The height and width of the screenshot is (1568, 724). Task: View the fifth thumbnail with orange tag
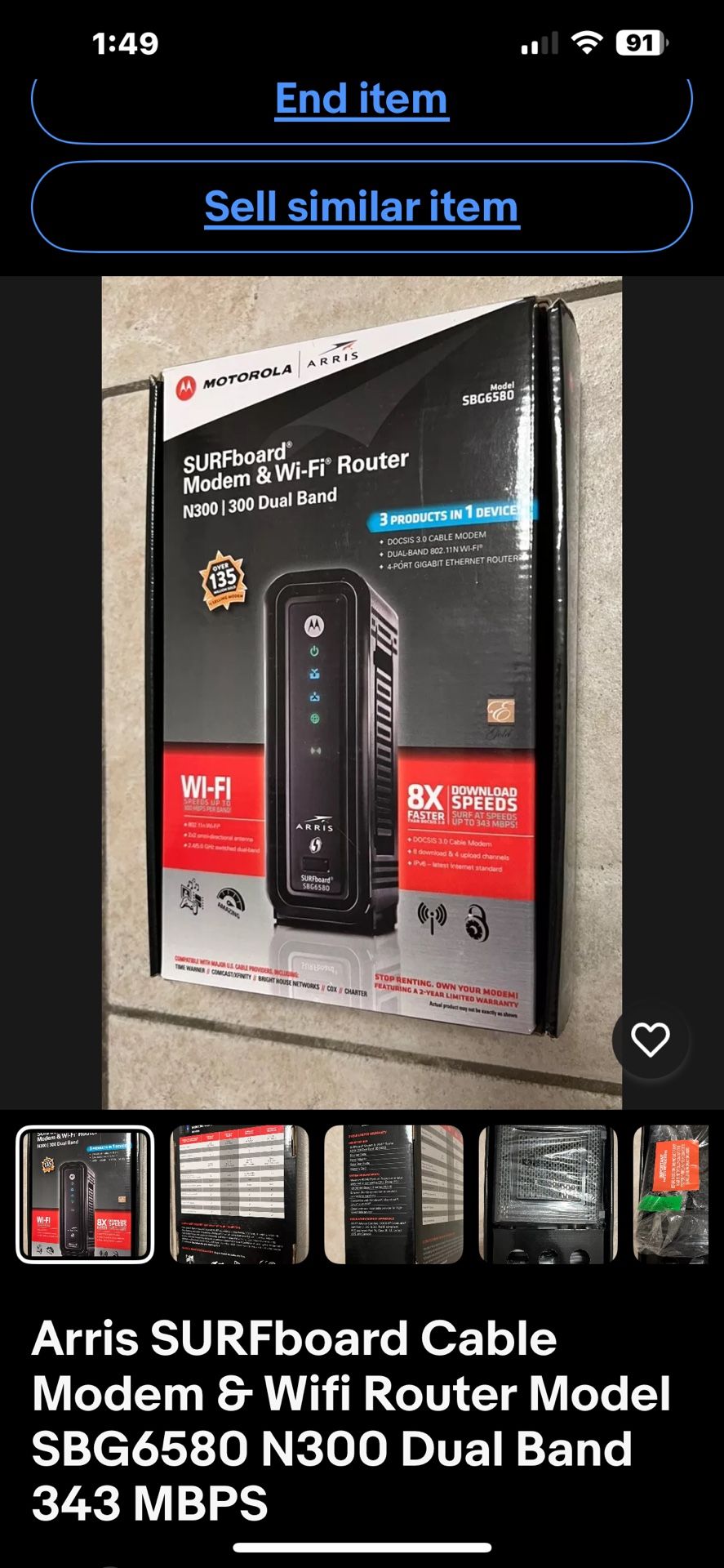point(671,1194)
